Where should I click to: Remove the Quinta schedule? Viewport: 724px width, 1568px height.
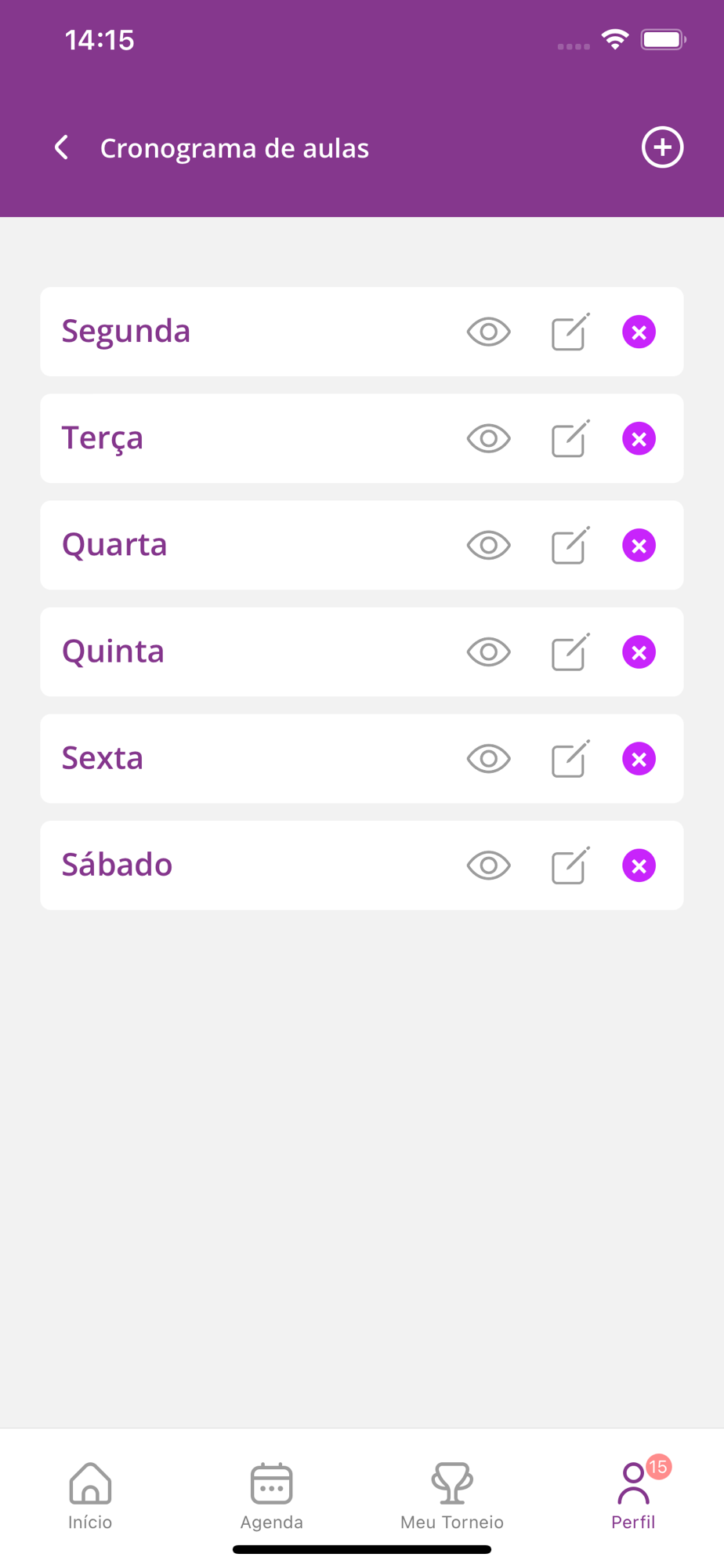tap(639, 652)
